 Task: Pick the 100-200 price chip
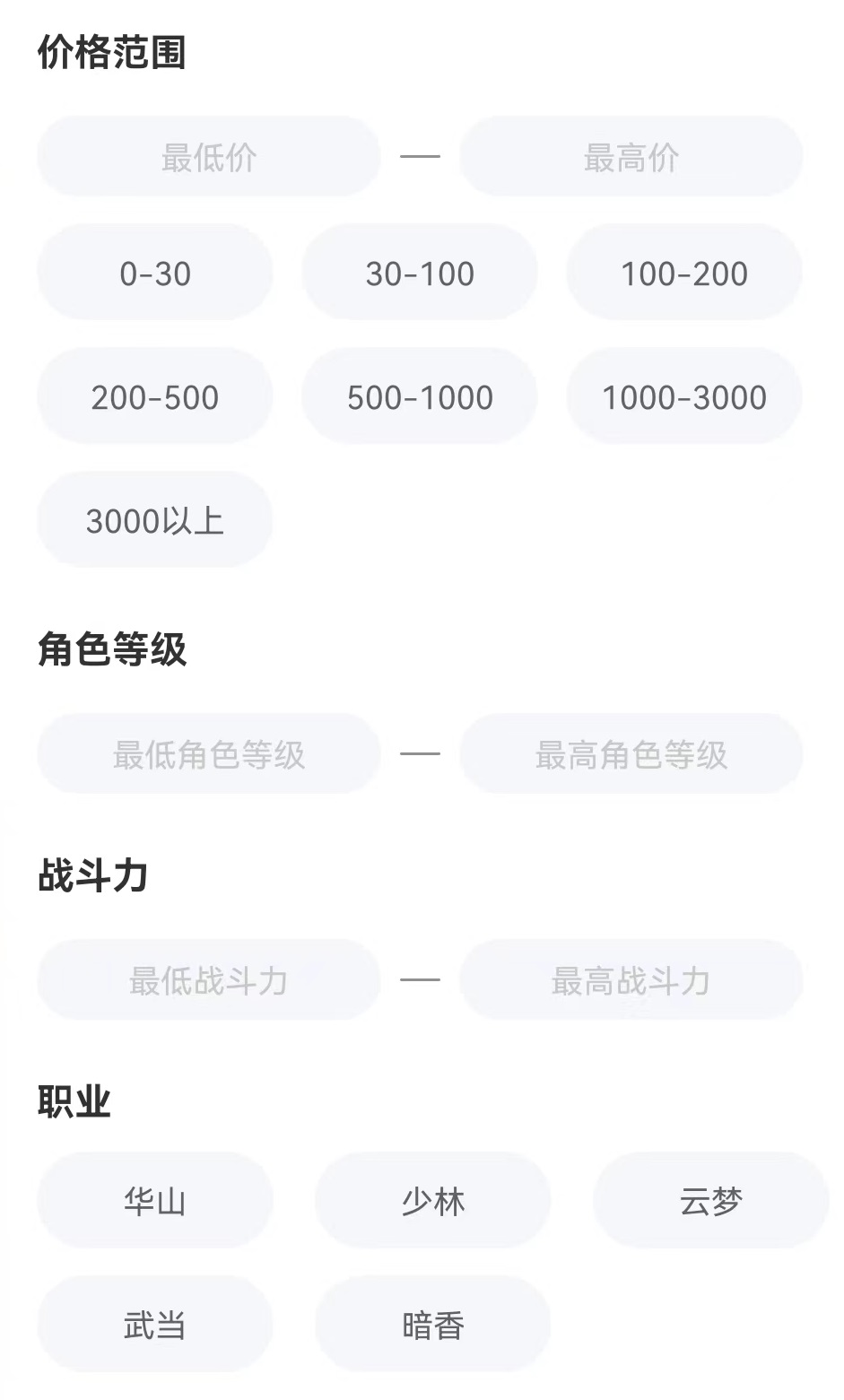coord(683,273)
